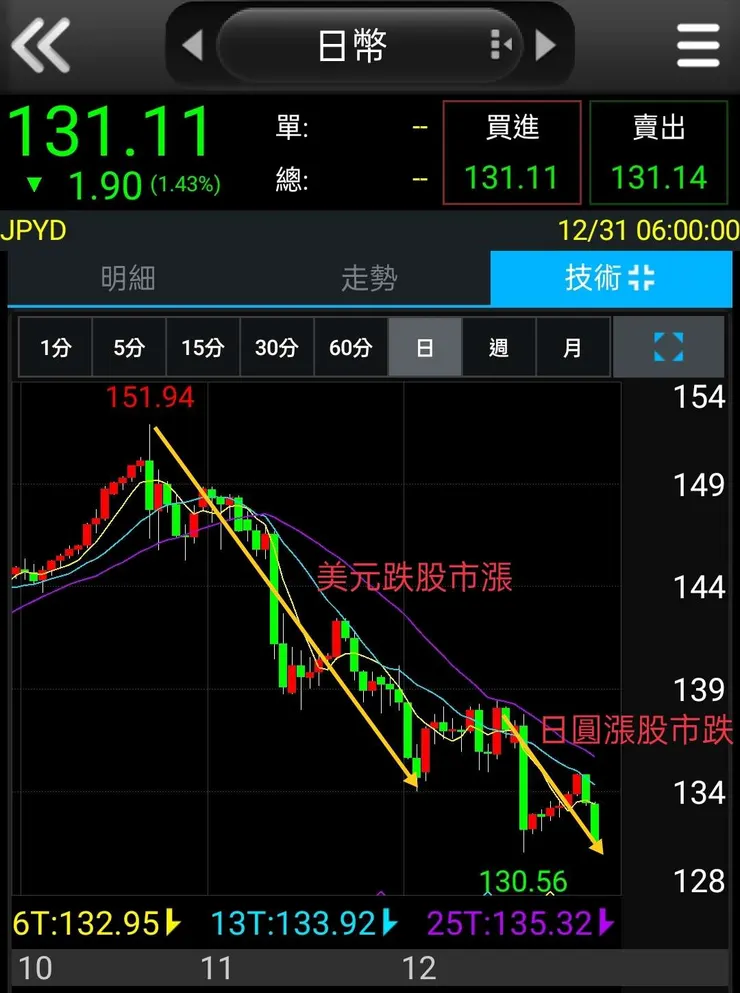This screenshot has width=740, height=993.
Task: Select the 60分 timeframe option
Action: (350, 347)
